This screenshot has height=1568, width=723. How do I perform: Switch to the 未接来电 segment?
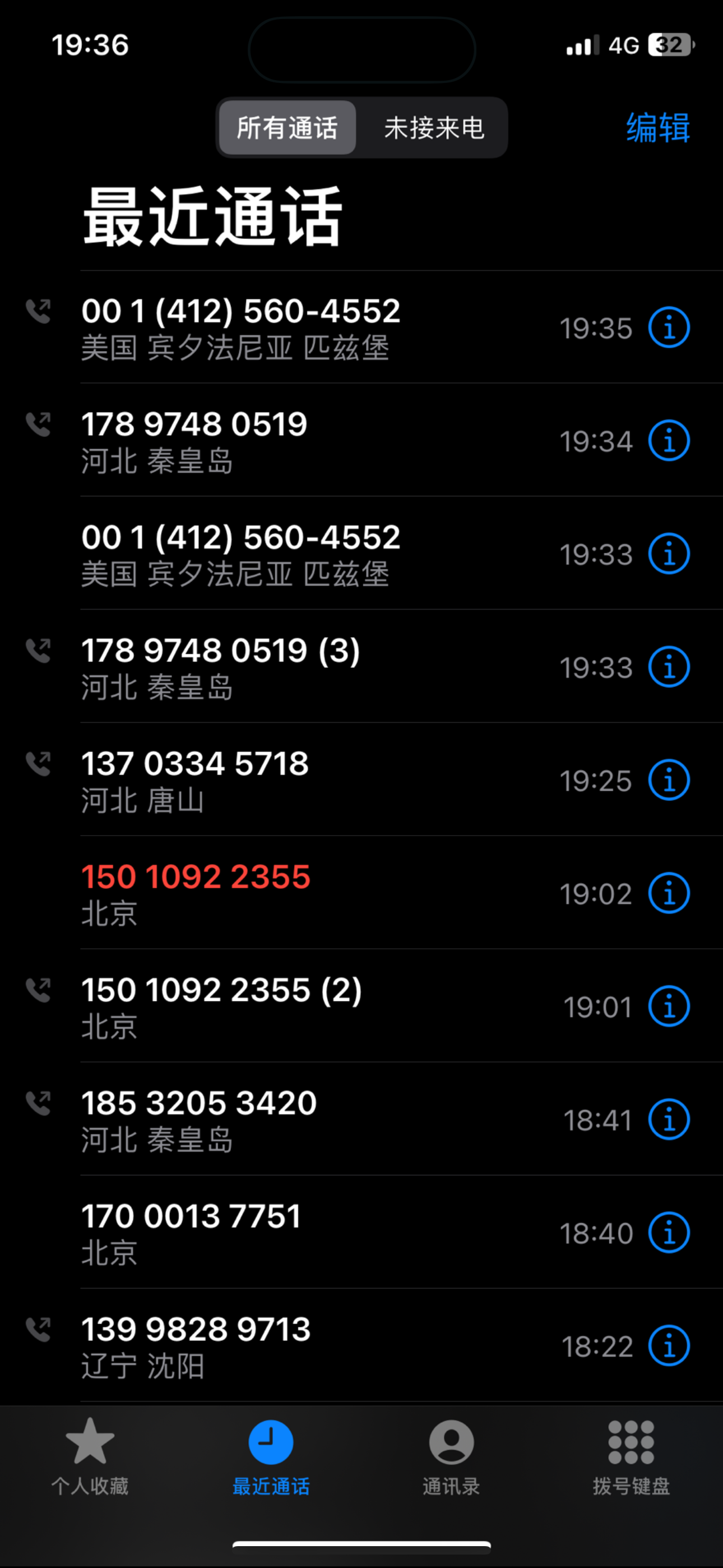point(434,128)
